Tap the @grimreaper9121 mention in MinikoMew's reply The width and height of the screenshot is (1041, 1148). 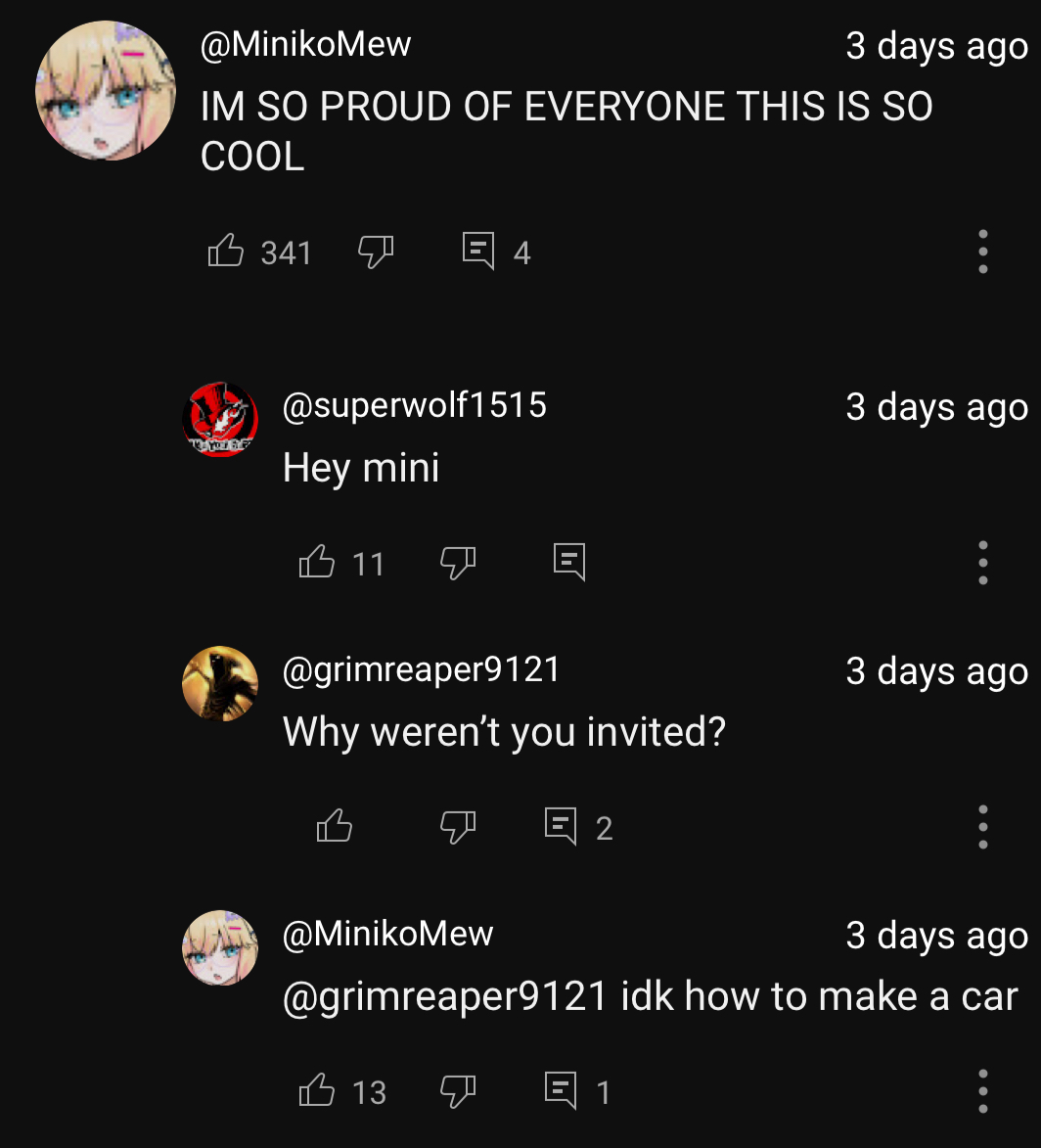445,996
